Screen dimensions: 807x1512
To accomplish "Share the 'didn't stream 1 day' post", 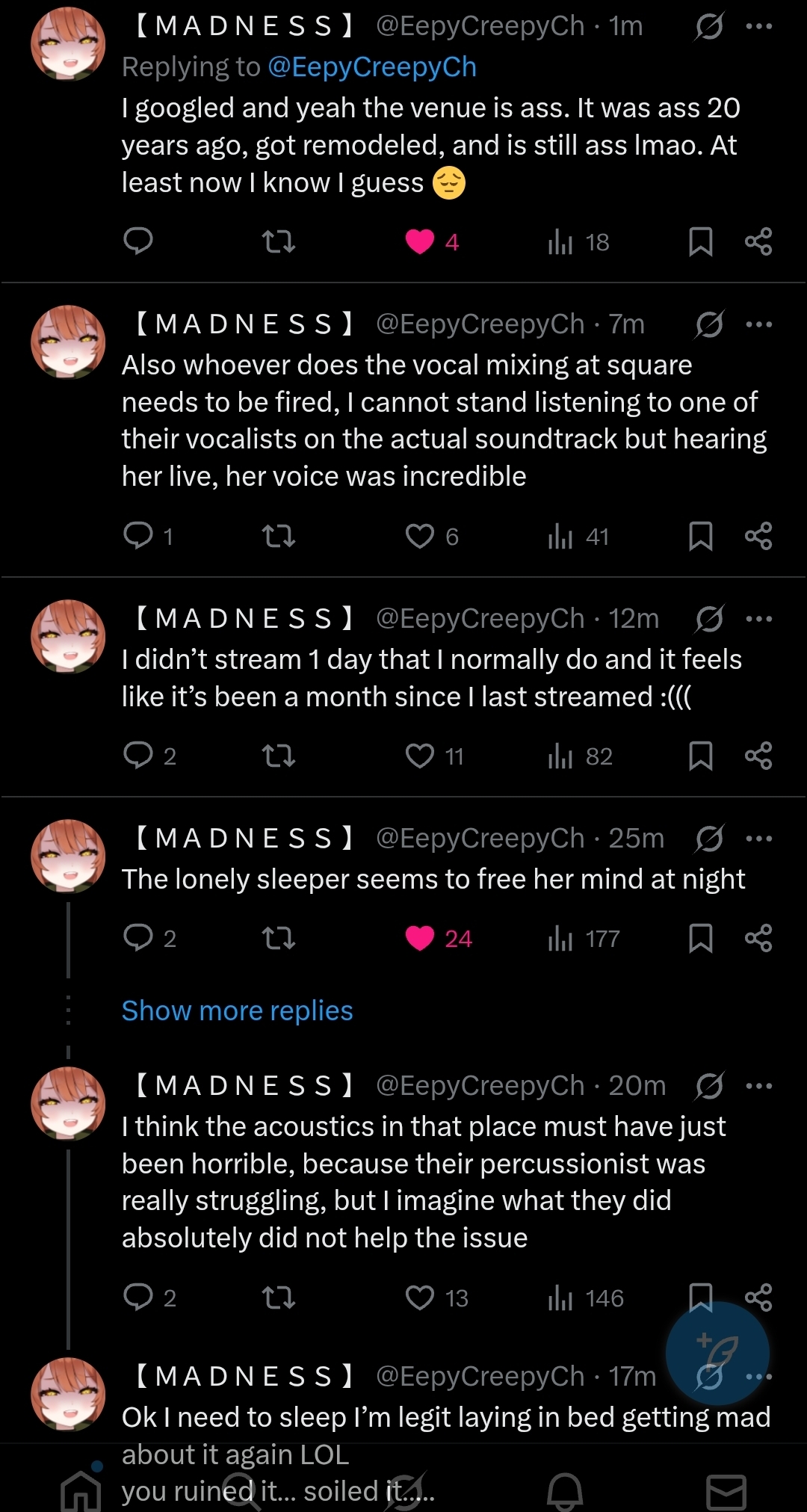I will (758, 756).
